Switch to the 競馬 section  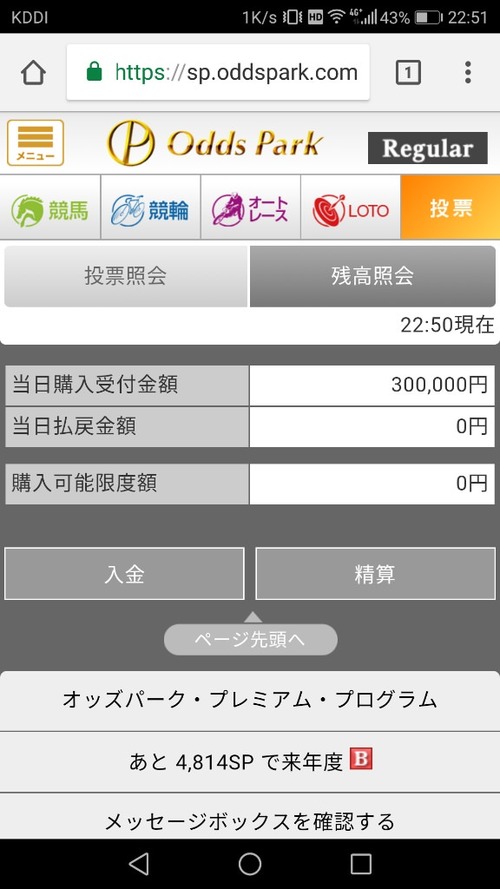(x=50, y=208)
